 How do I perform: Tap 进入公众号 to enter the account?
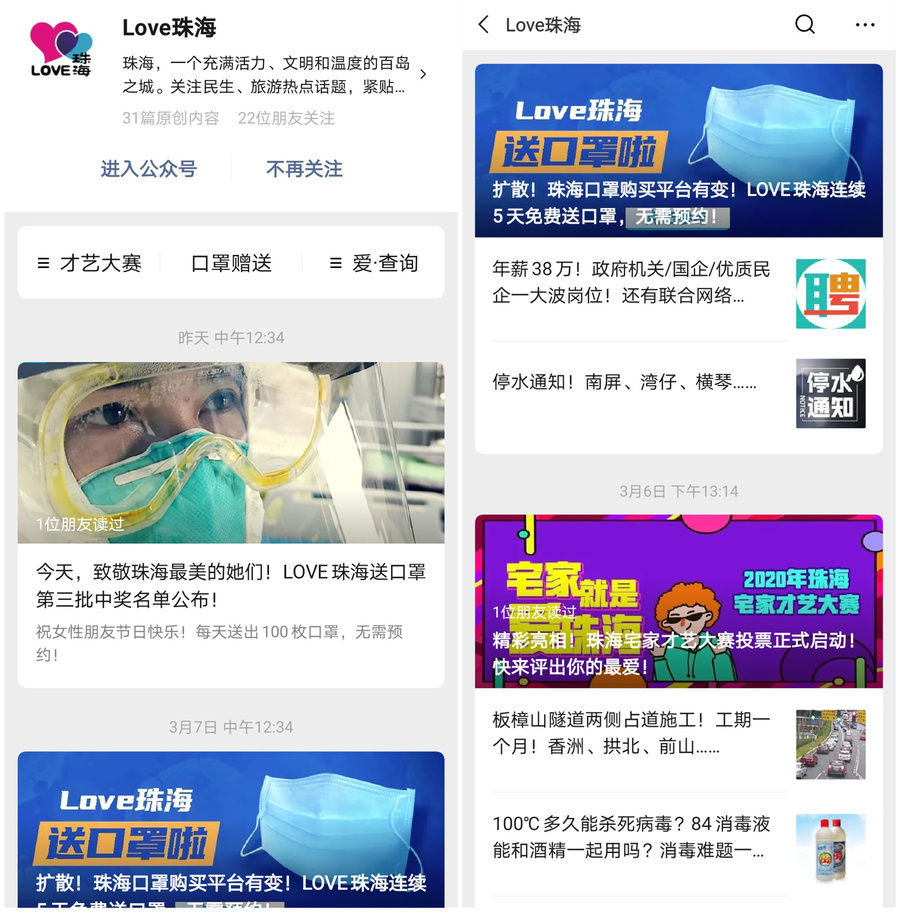(148, 169)
